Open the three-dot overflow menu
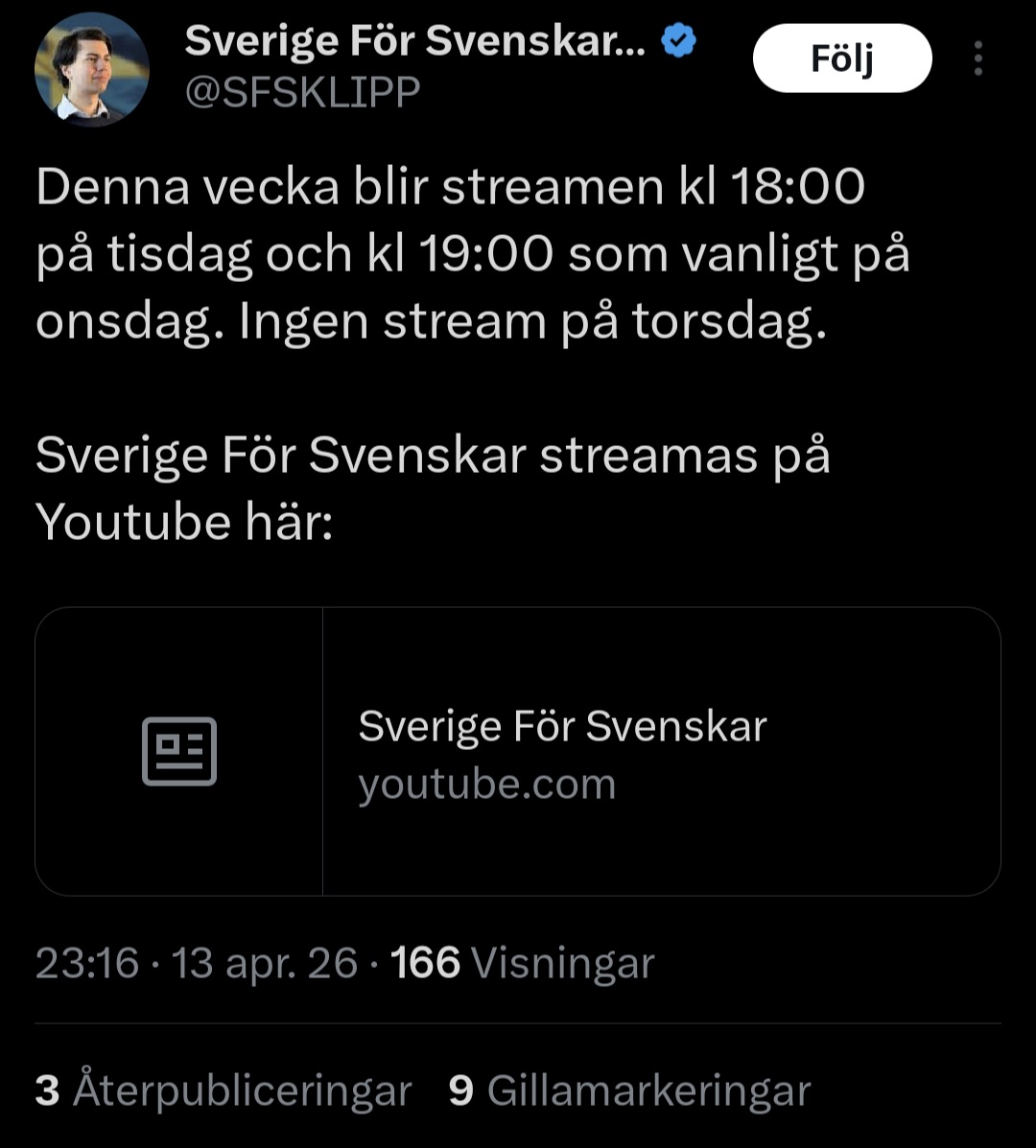This screenshot has height=1148, width=1036. click(978, 58)
